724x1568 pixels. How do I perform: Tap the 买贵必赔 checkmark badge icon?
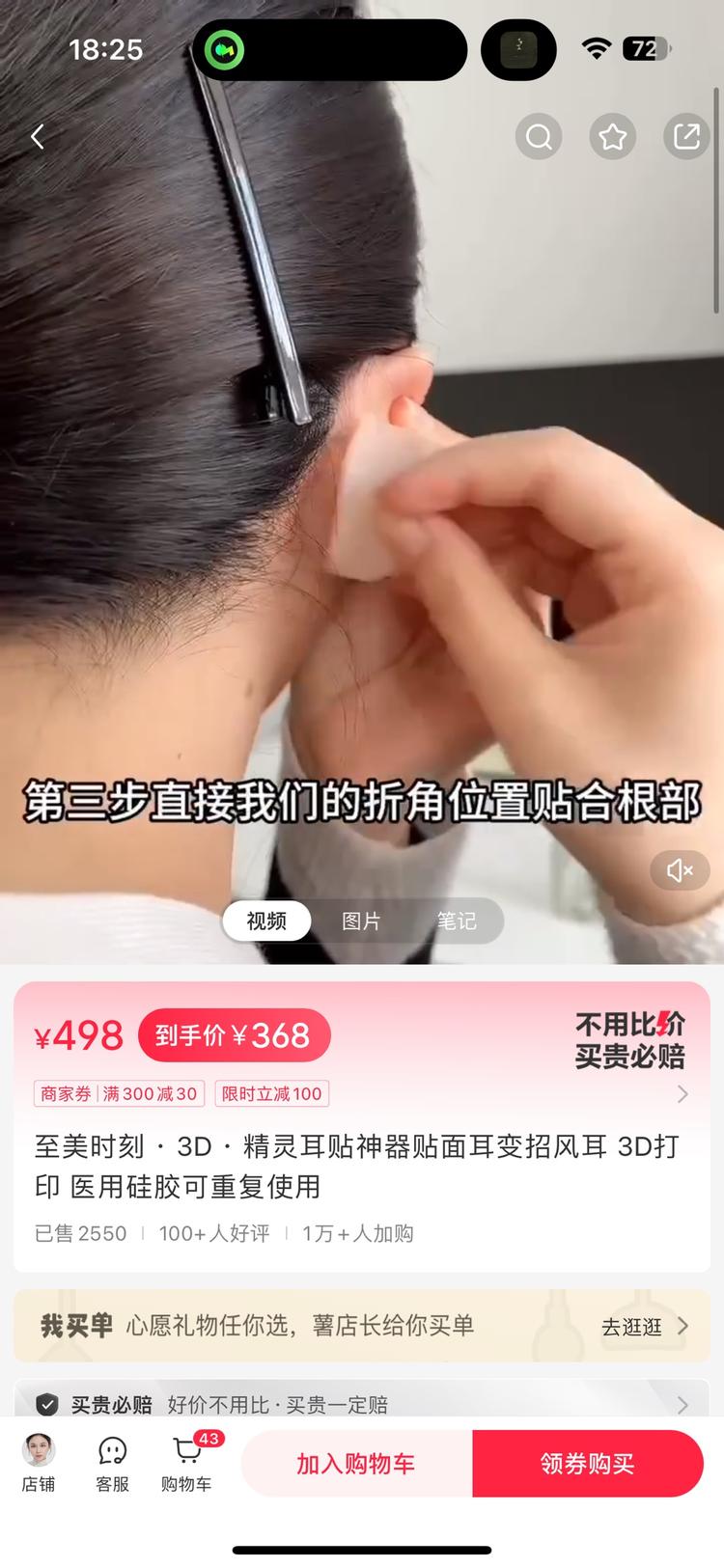[x=45, y=1405]
